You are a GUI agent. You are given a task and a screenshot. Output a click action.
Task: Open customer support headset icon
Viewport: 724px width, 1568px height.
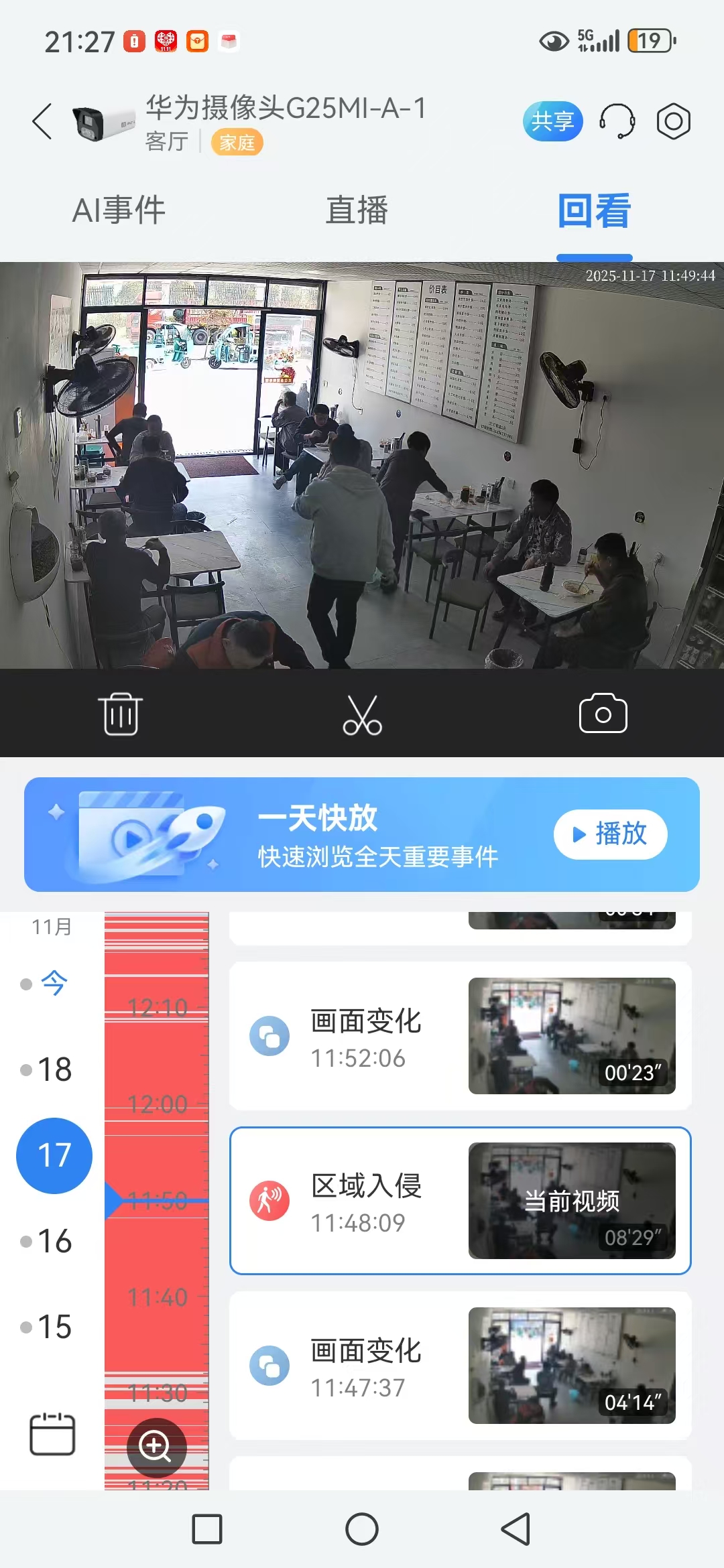pyautogui.click(x=617, y=121)
